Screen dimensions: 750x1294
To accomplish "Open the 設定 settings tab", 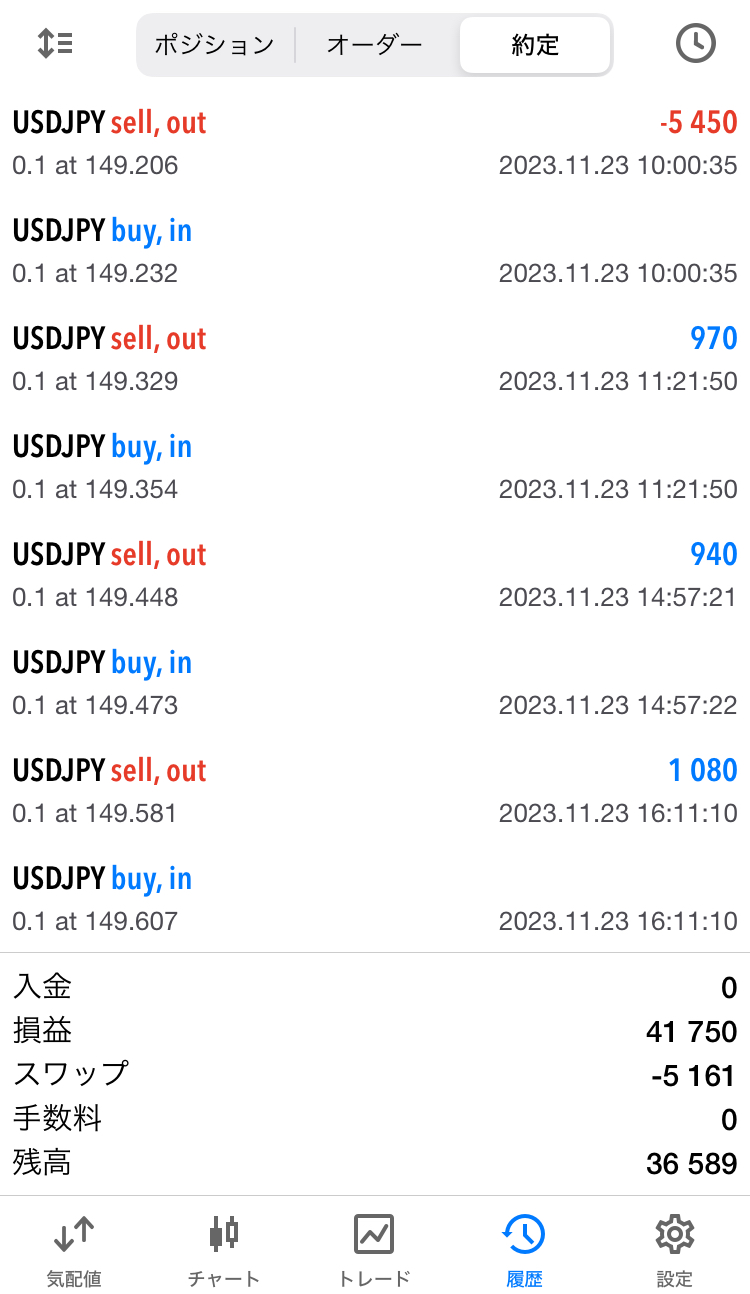I will click(674, 1249).
